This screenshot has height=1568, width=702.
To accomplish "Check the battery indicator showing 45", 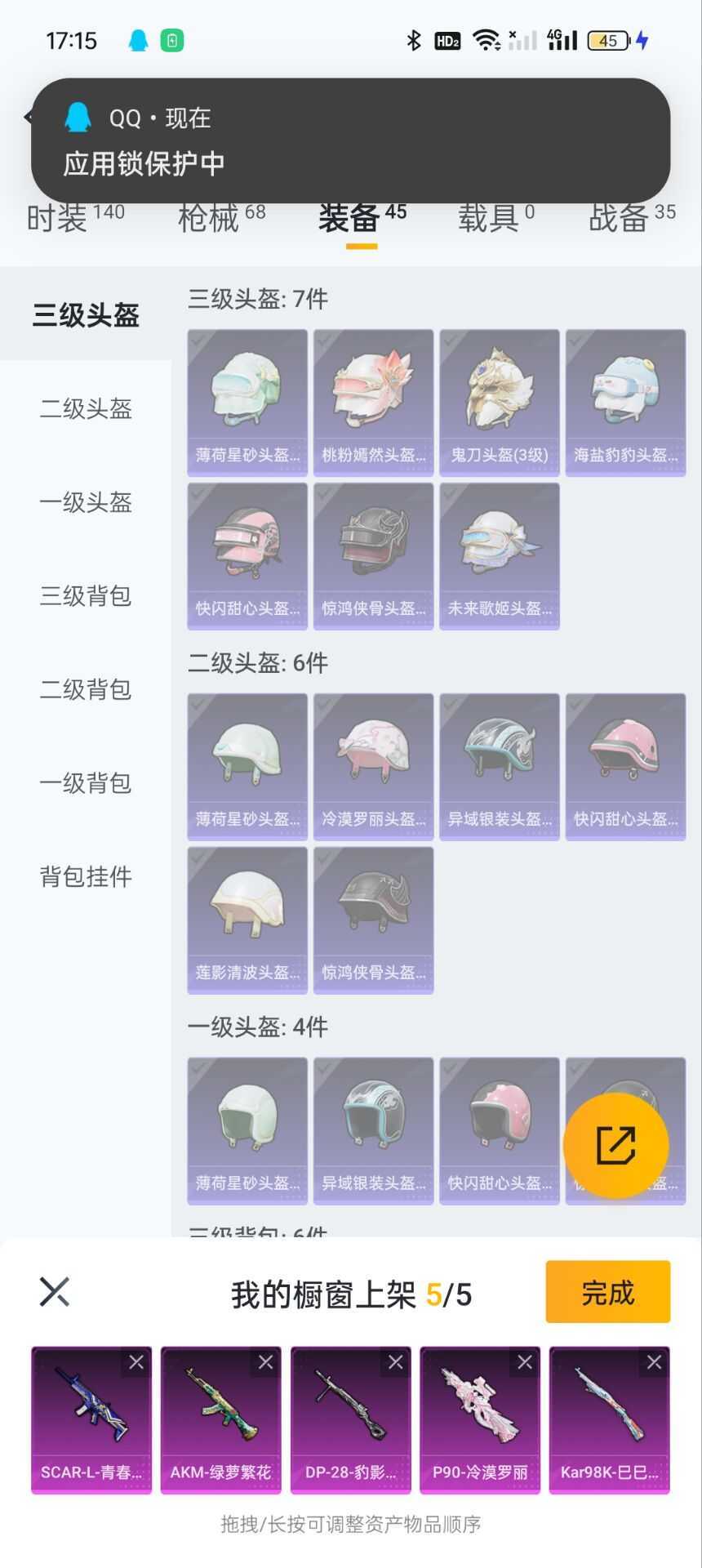I will click(x=608, y=39).
